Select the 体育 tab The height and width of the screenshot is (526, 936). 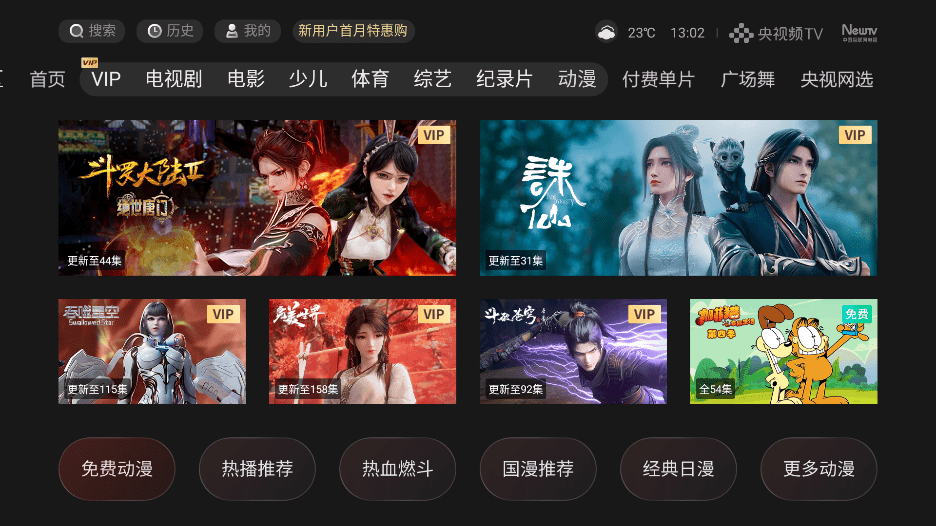point(370,79)
